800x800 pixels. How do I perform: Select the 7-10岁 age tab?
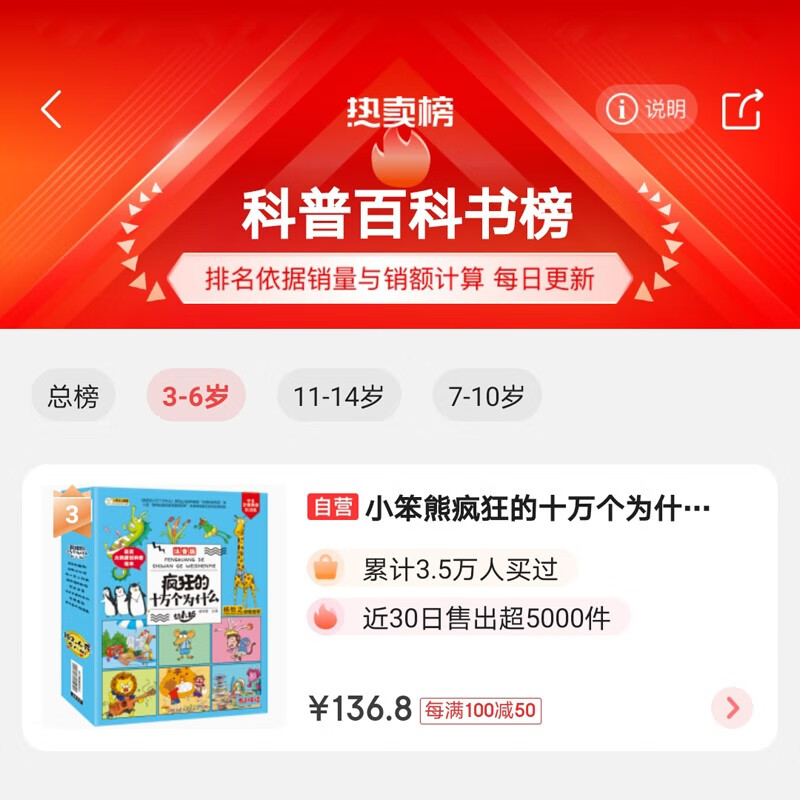(x=487, y=395)
